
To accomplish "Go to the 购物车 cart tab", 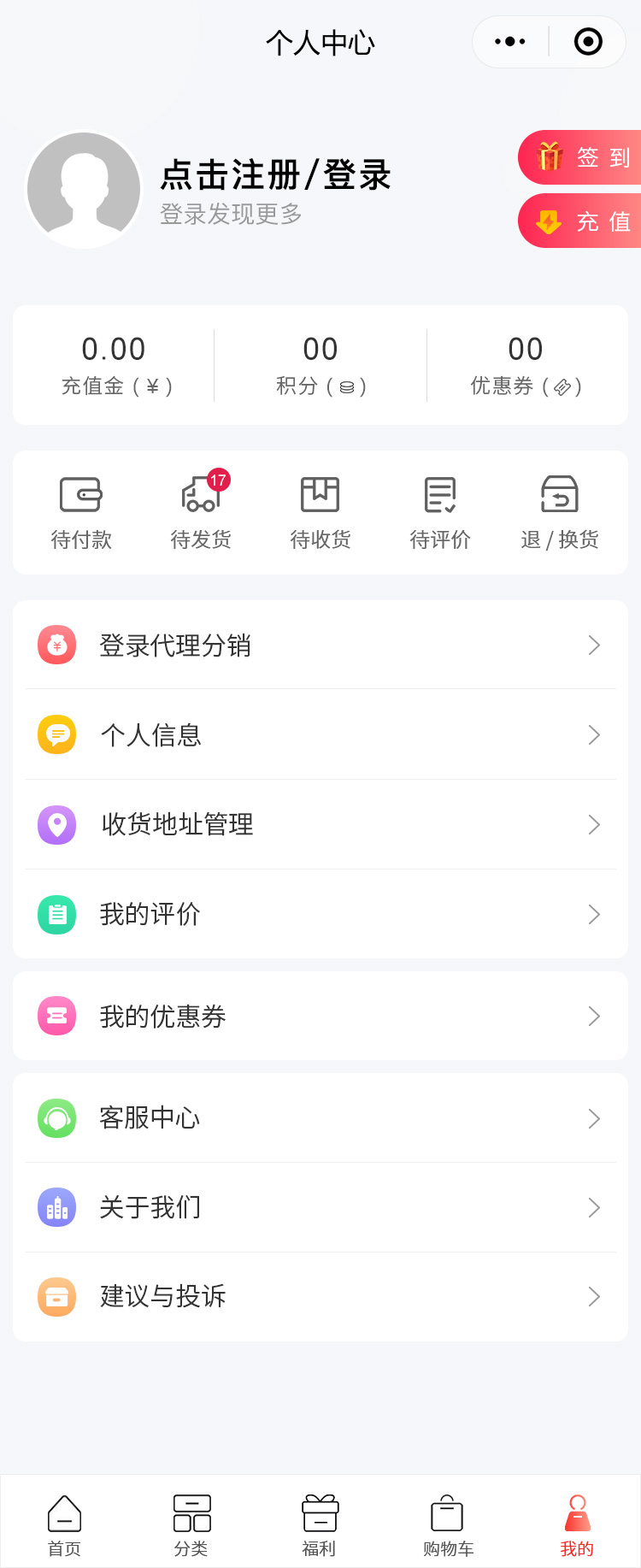I will [x=448, y=1526].
